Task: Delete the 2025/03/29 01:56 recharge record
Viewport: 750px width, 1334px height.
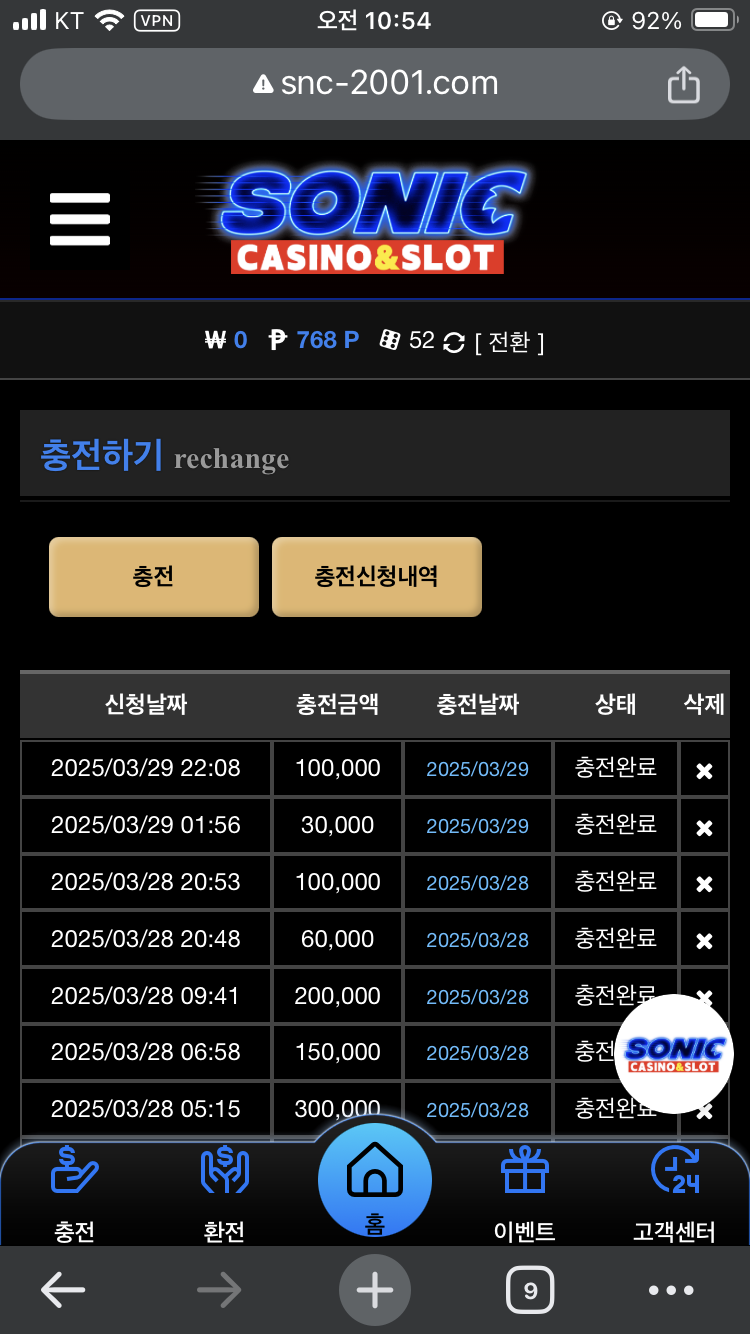Action: (x=704, y=827)
